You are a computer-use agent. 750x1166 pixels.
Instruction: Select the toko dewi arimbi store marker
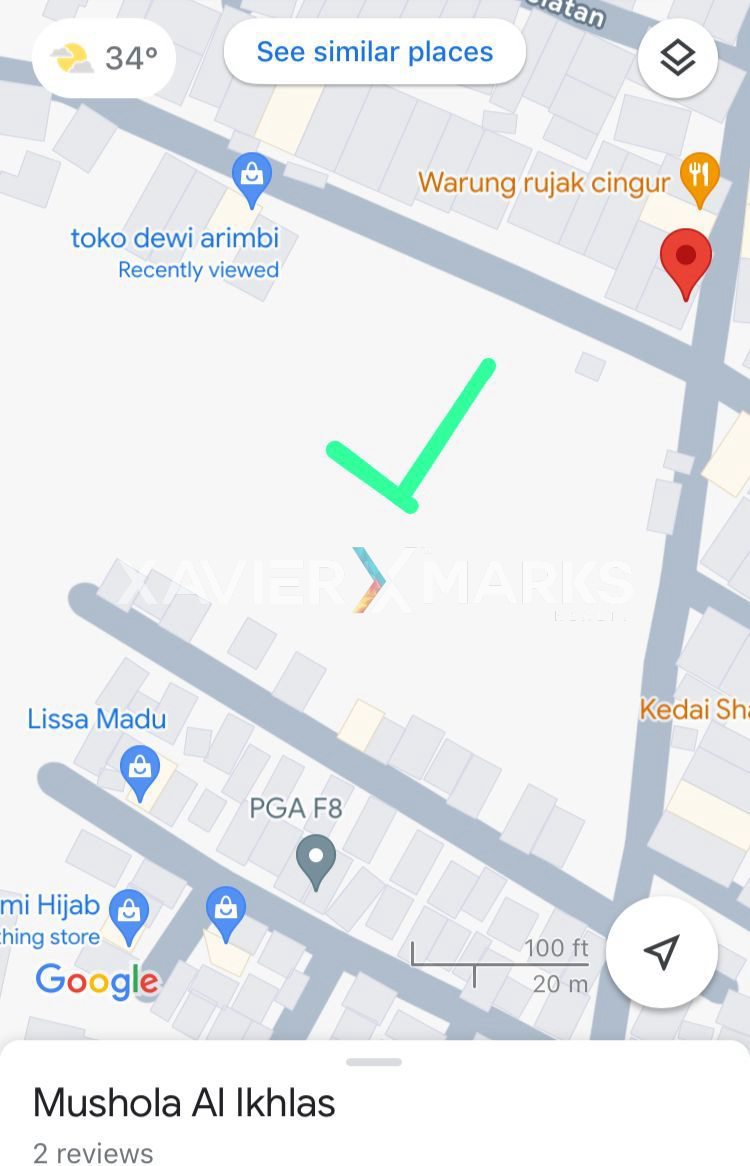click(x=251, y=177)
